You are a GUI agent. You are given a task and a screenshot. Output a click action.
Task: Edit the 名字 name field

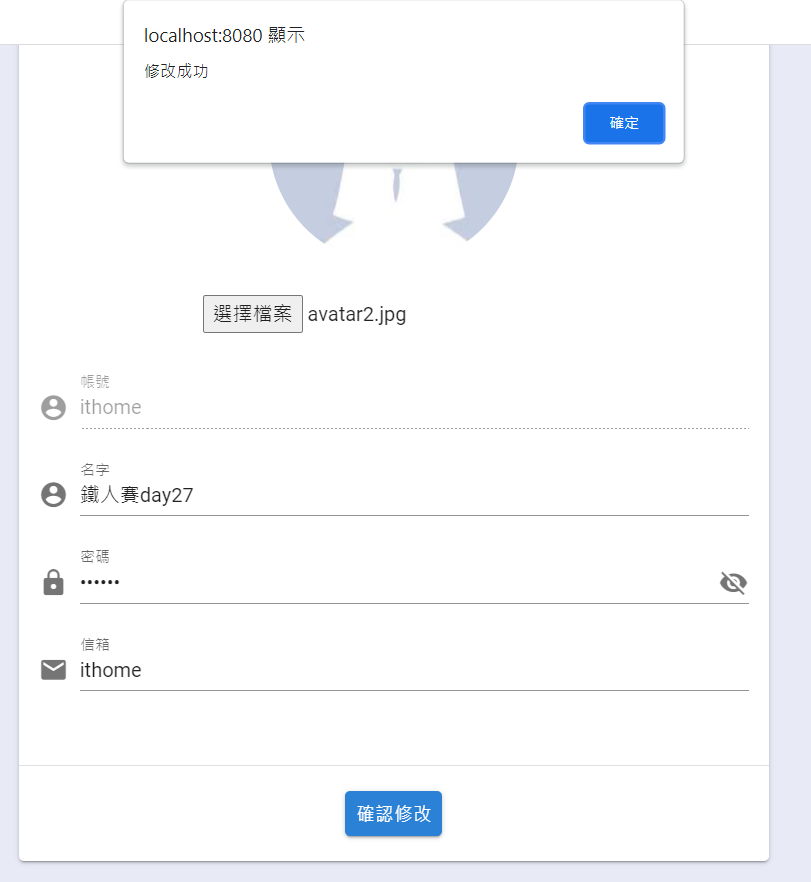point(400,495)
